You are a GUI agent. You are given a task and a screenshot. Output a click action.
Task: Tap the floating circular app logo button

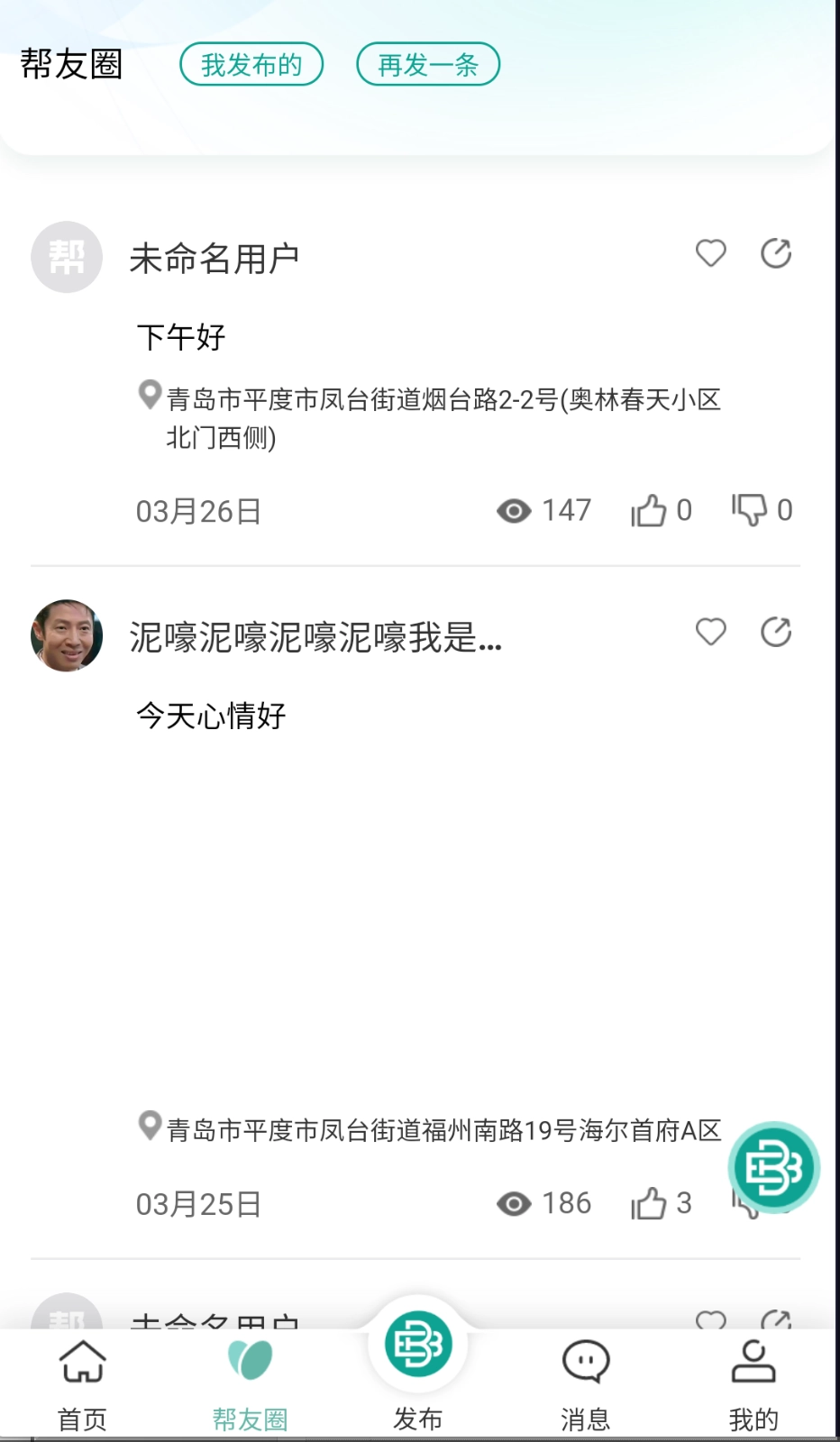pyautogui.click(x=773, y=1166)
